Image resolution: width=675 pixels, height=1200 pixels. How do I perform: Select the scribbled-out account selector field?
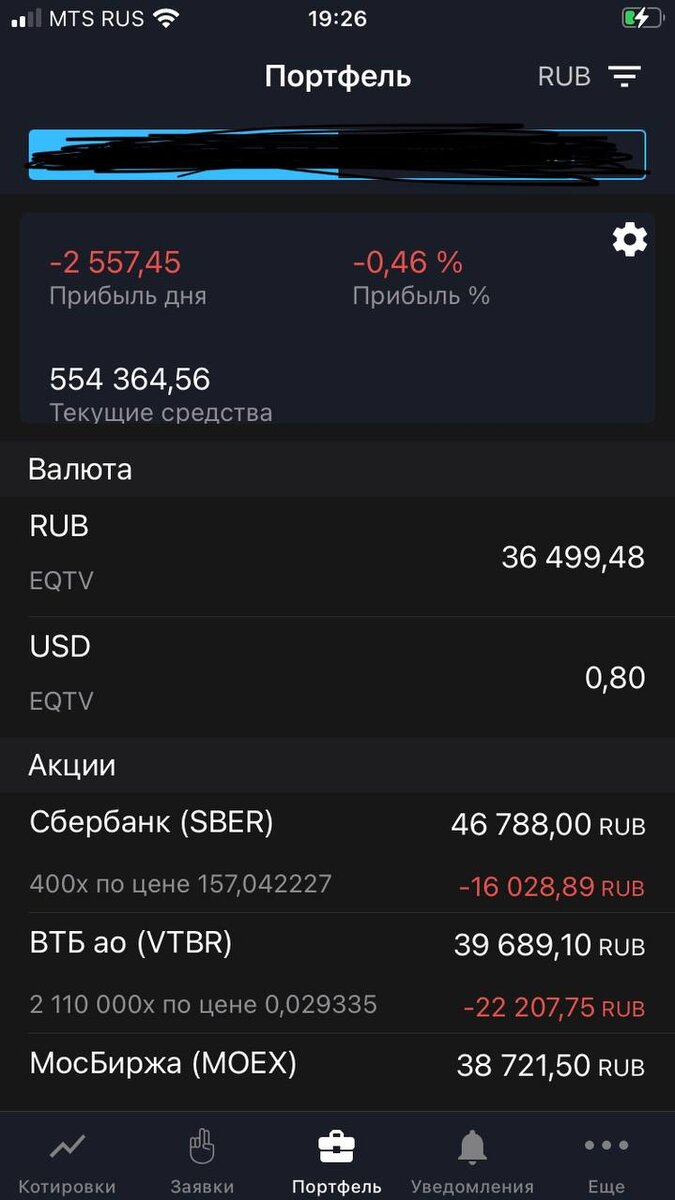[337, 155]
